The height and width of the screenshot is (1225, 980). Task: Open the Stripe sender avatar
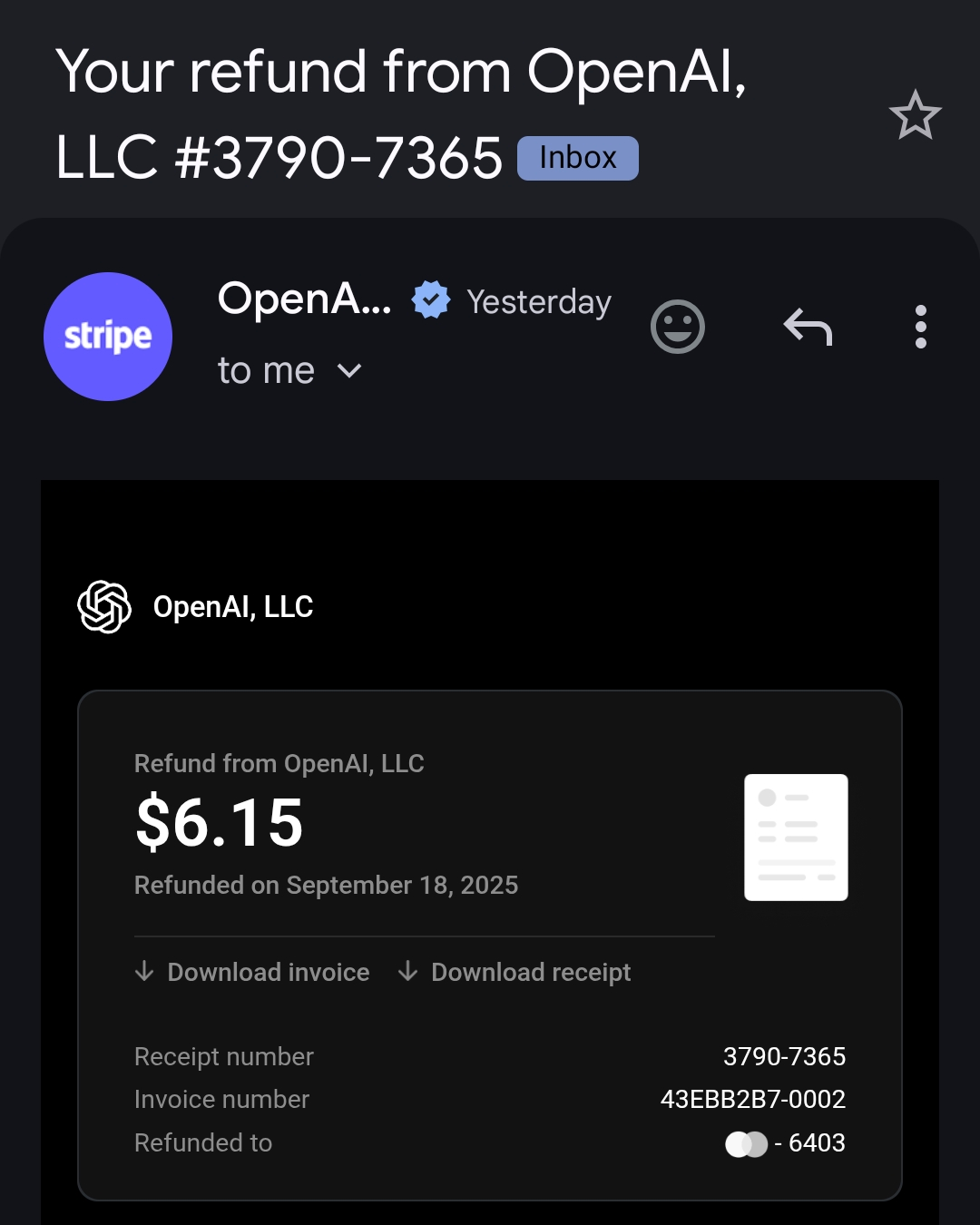[108, 337]
